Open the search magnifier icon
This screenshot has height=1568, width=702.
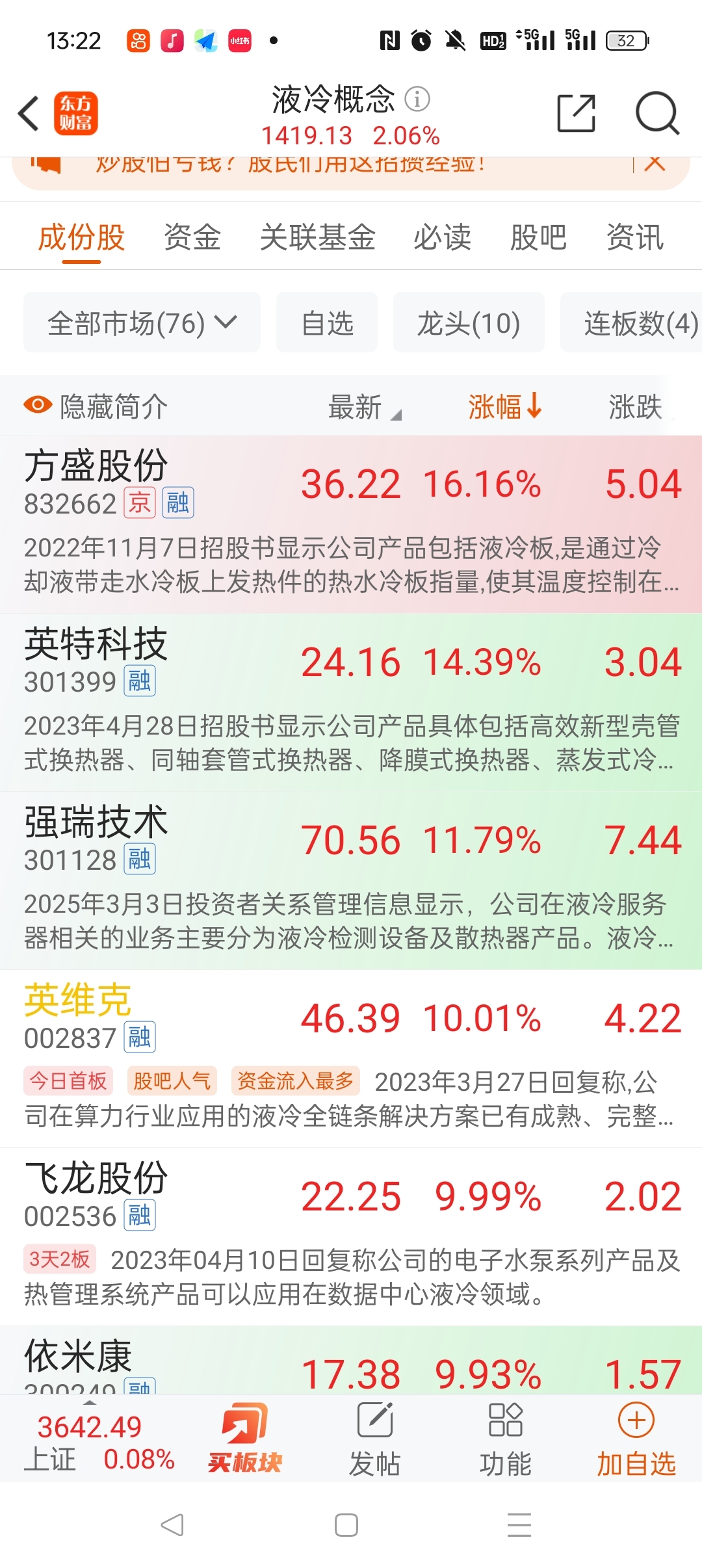point(656,113)
